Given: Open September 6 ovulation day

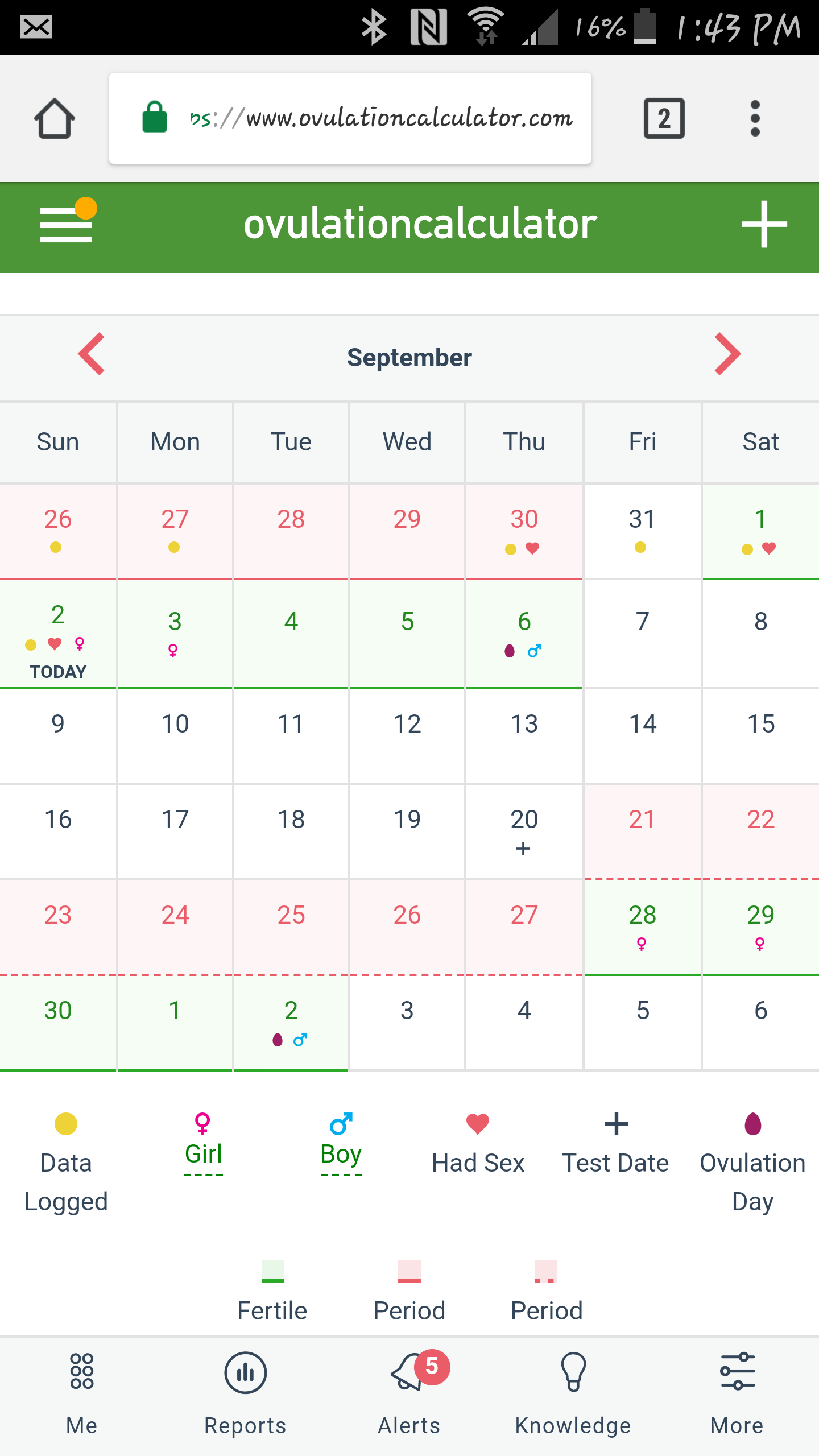Looking at the screenshot, I should pyautogui.click(x=524, y=635).
